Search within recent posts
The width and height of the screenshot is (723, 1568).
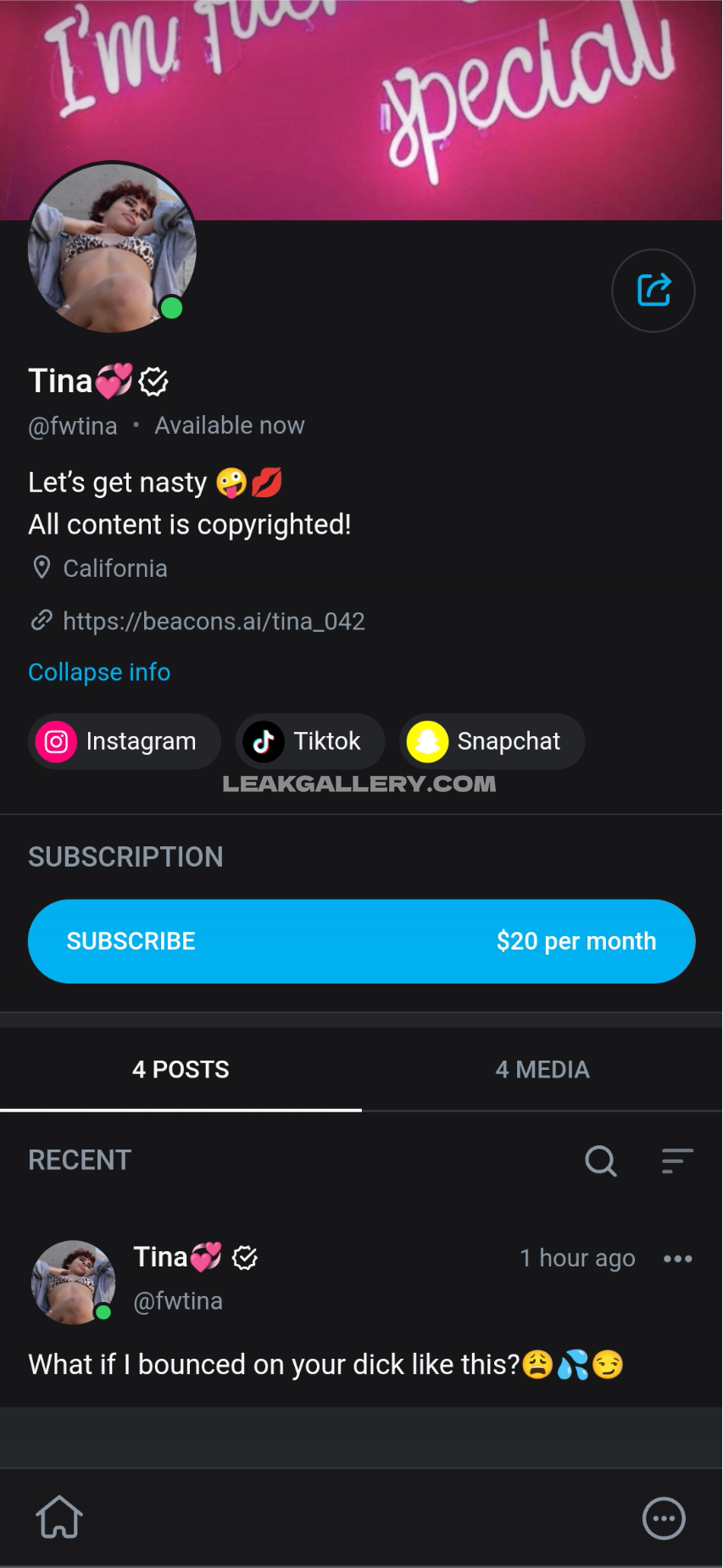[600, 1161]
